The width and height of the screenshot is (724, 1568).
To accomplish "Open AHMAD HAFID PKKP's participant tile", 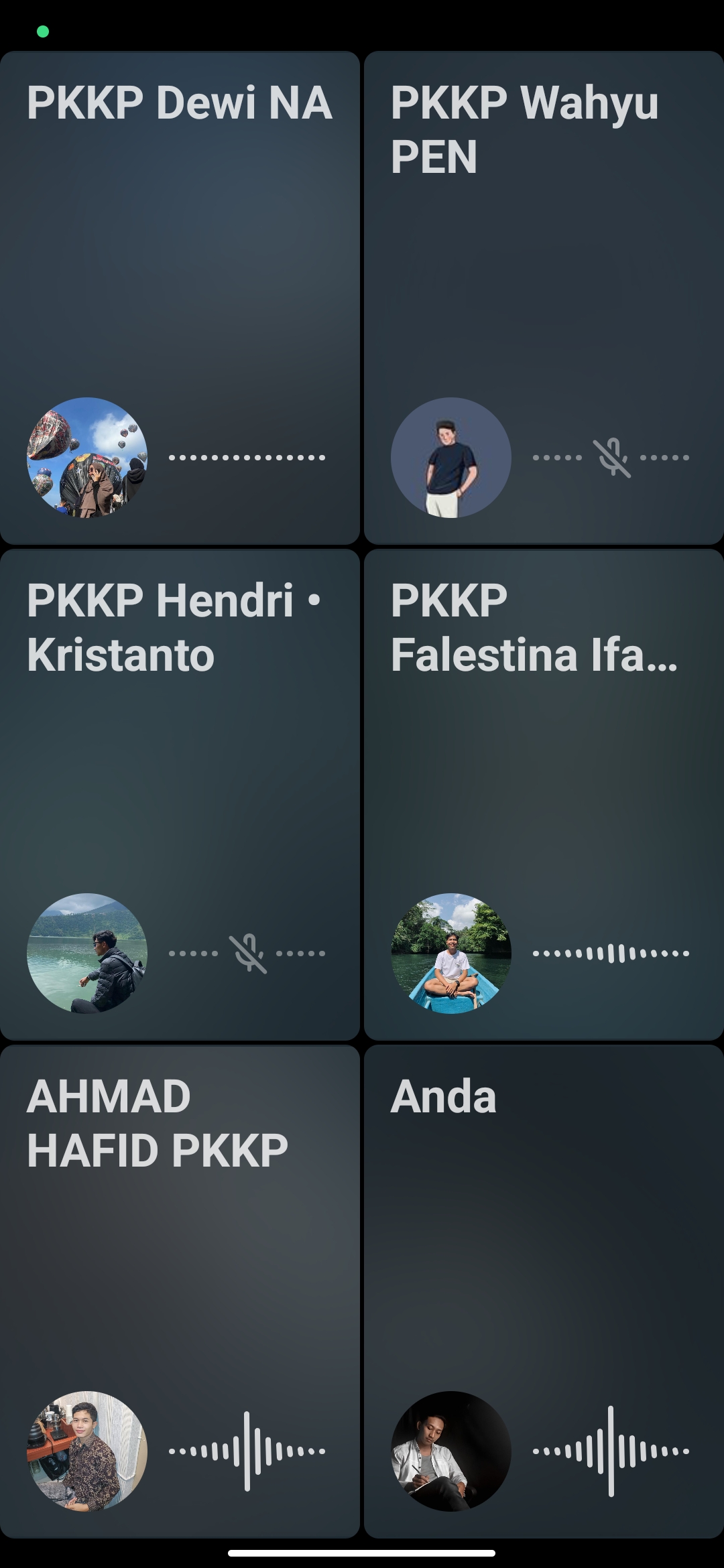I will click(x=180, y=1291).
